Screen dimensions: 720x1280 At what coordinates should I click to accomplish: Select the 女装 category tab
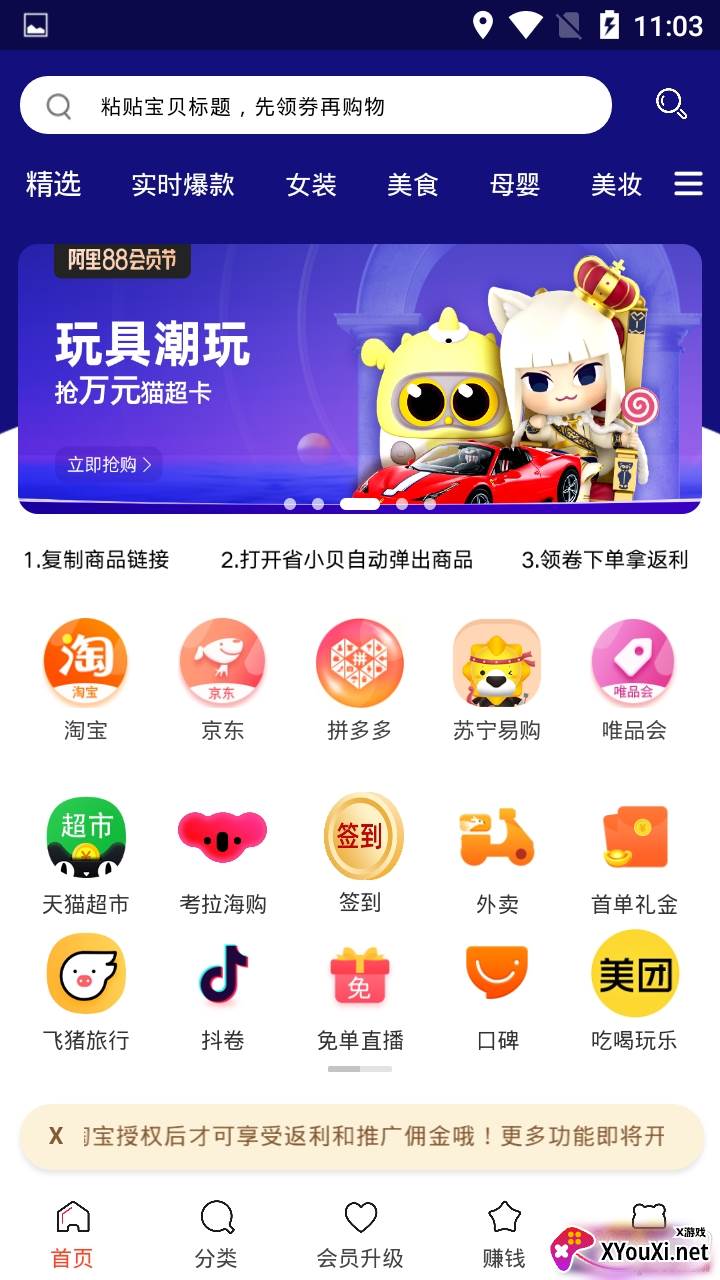point(311,185)
